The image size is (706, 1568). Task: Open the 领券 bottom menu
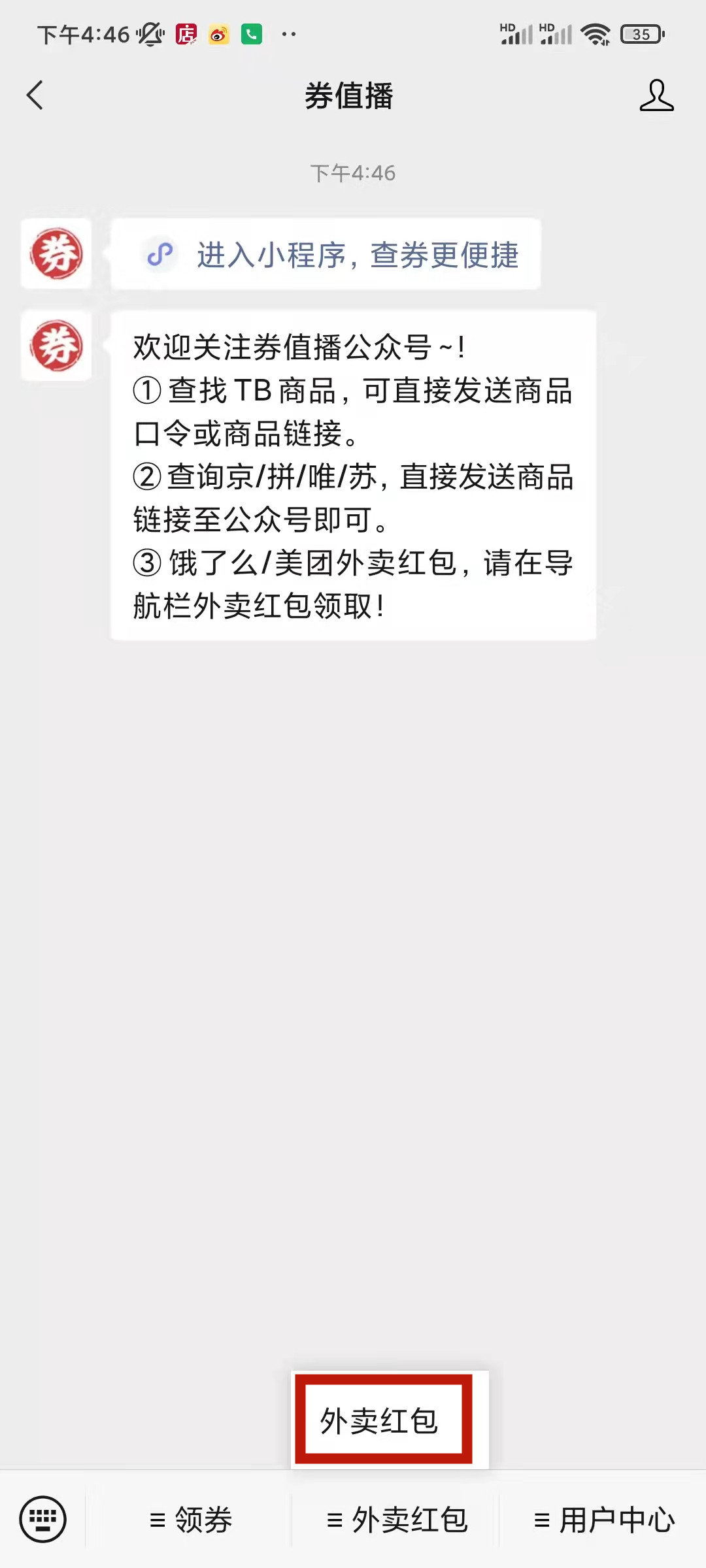pos(191,1520)
